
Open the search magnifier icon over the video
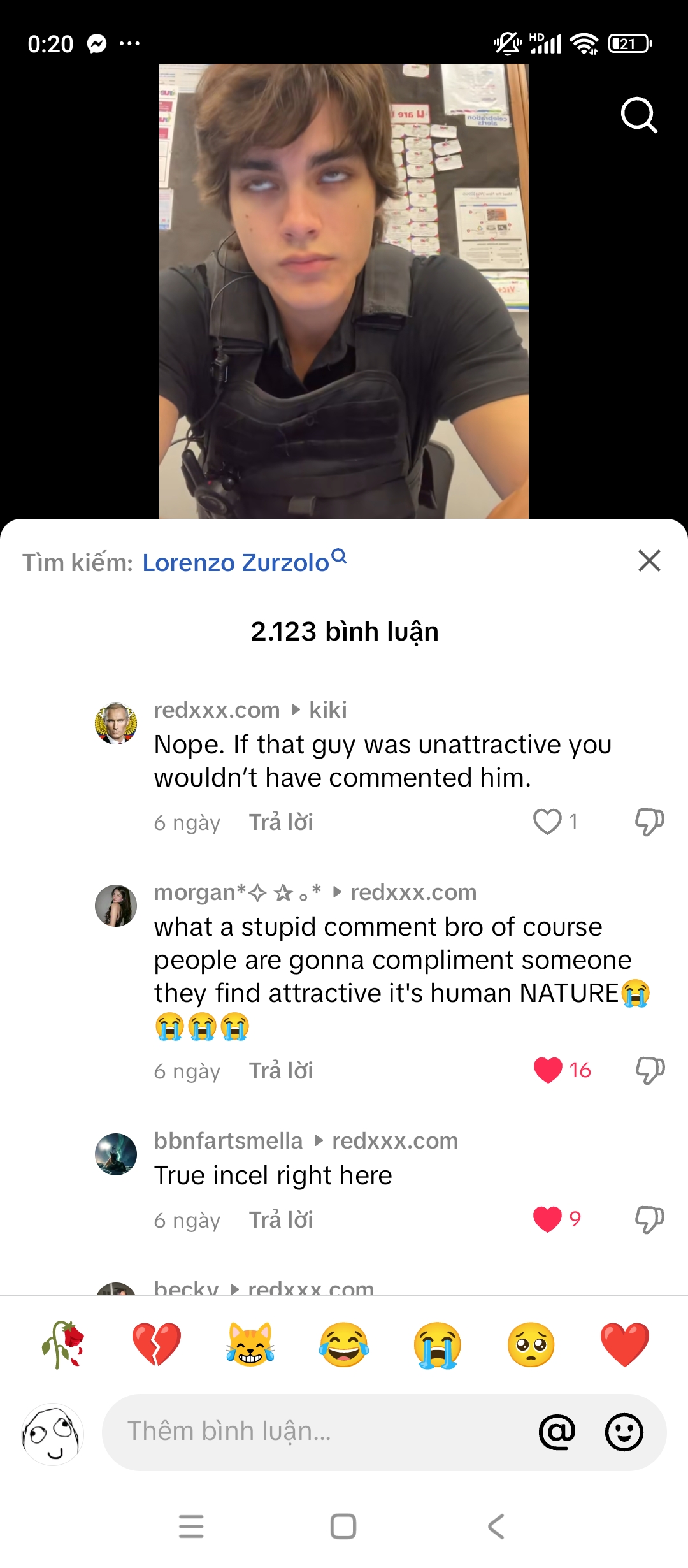click(x=639, y=115)
